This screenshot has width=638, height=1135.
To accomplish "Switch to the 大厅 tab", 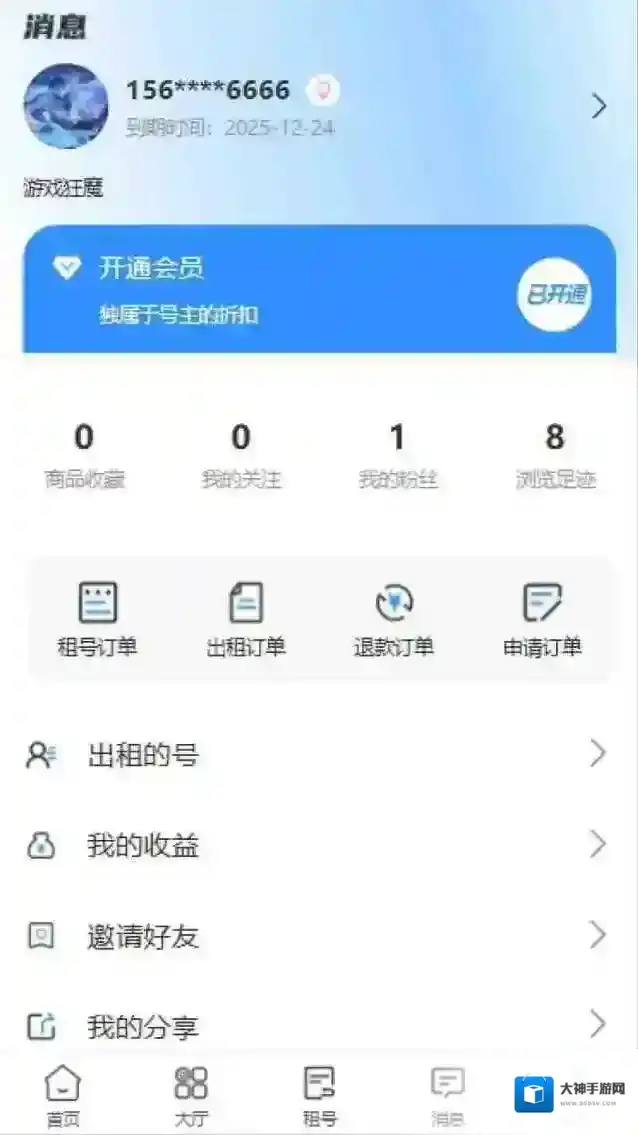I will pyautogui.click(x=191, y=1095).
